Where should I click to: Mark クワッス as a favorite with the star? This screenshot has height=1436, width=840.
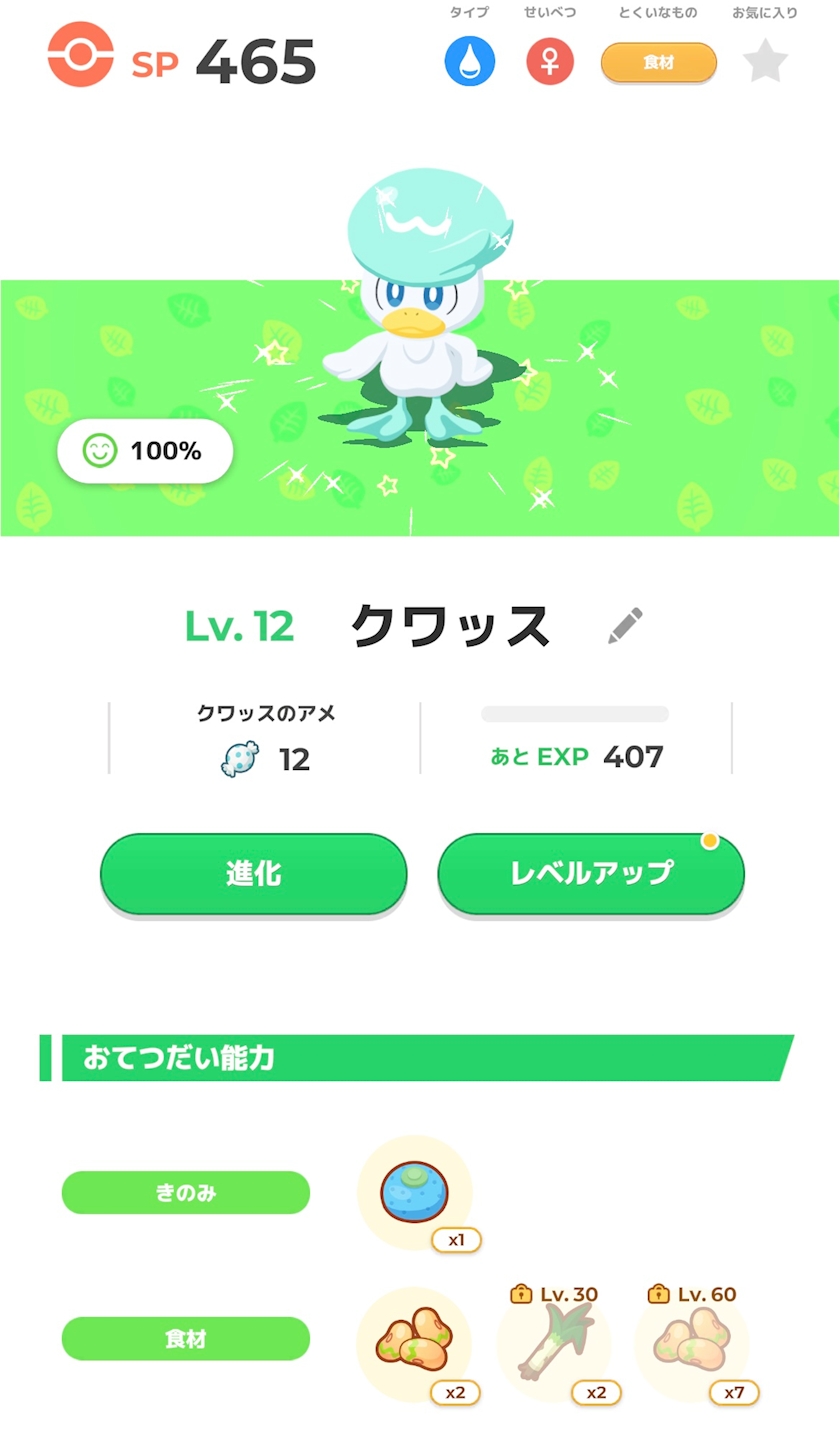[x=765, y=63]
